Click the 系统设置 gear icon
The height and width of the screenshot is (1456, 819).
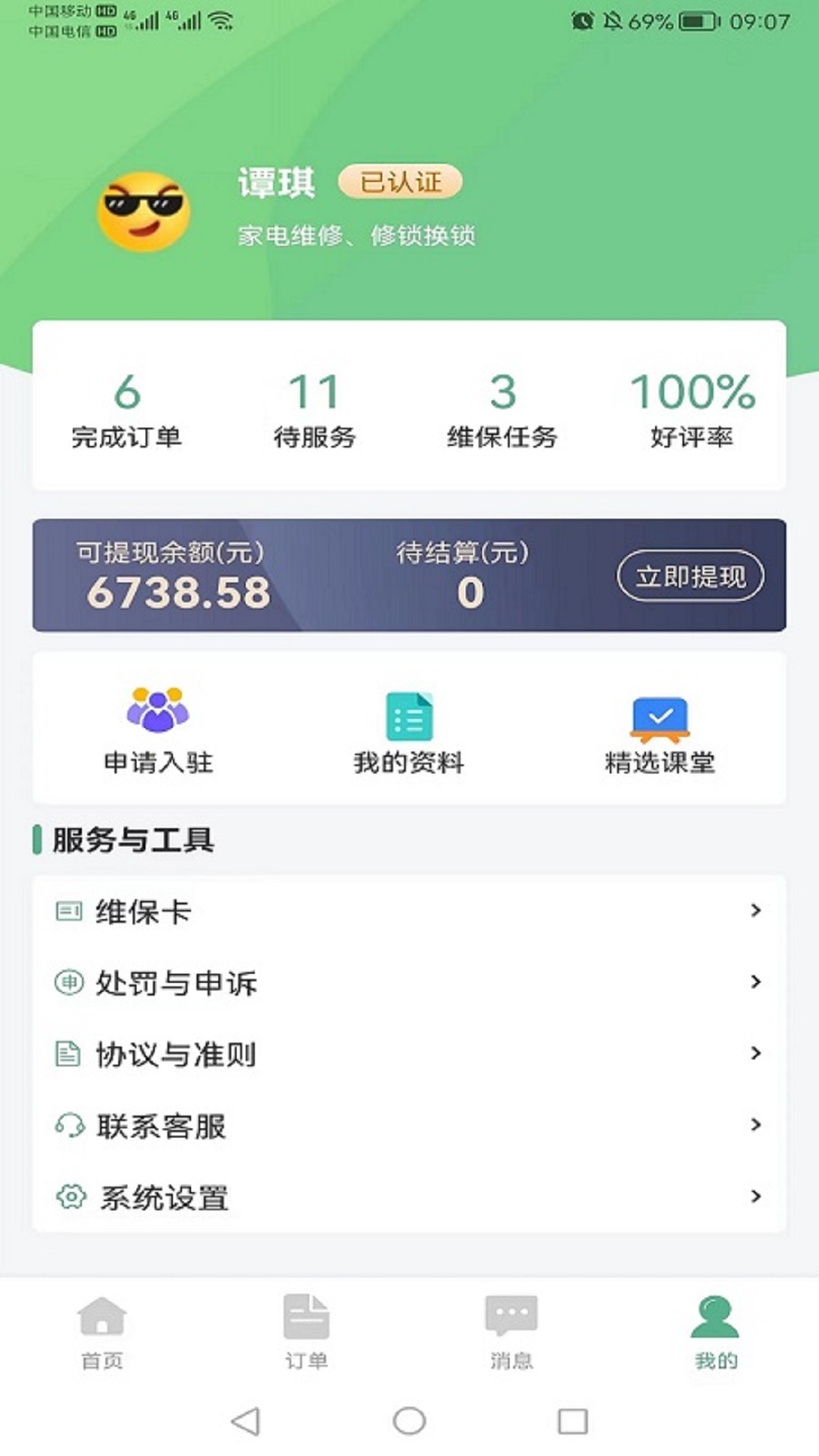68,1197
